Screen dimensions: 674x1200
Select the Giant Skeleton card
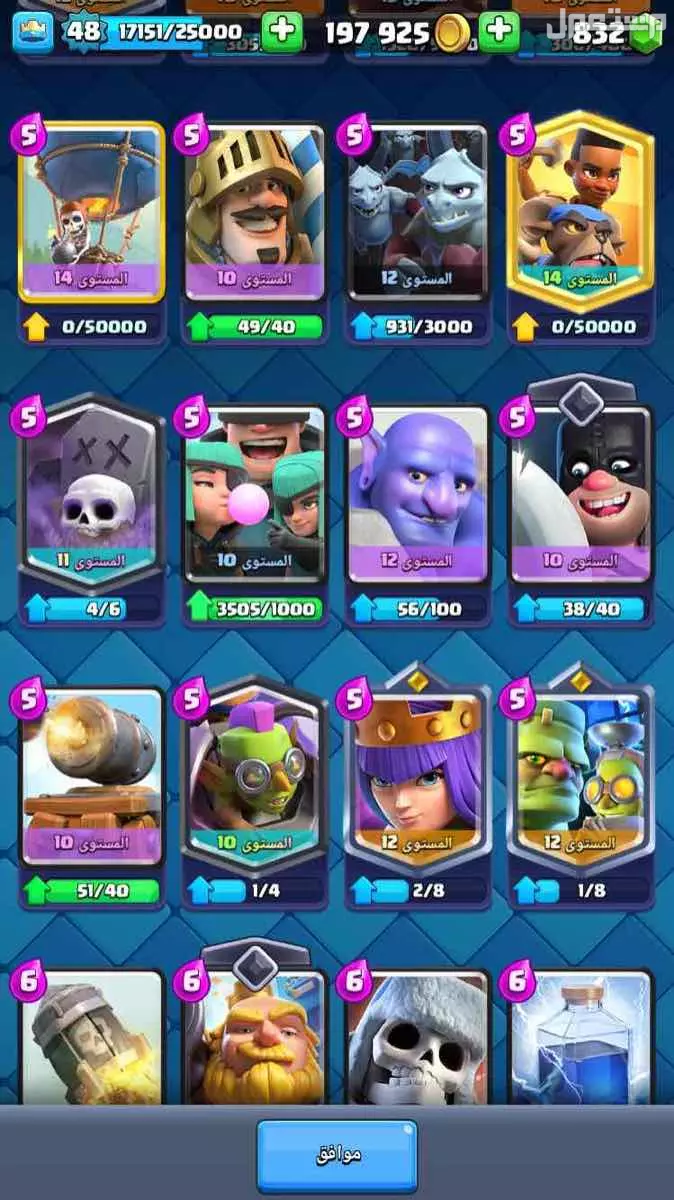pyautogui.click(x=418, y=1040)
